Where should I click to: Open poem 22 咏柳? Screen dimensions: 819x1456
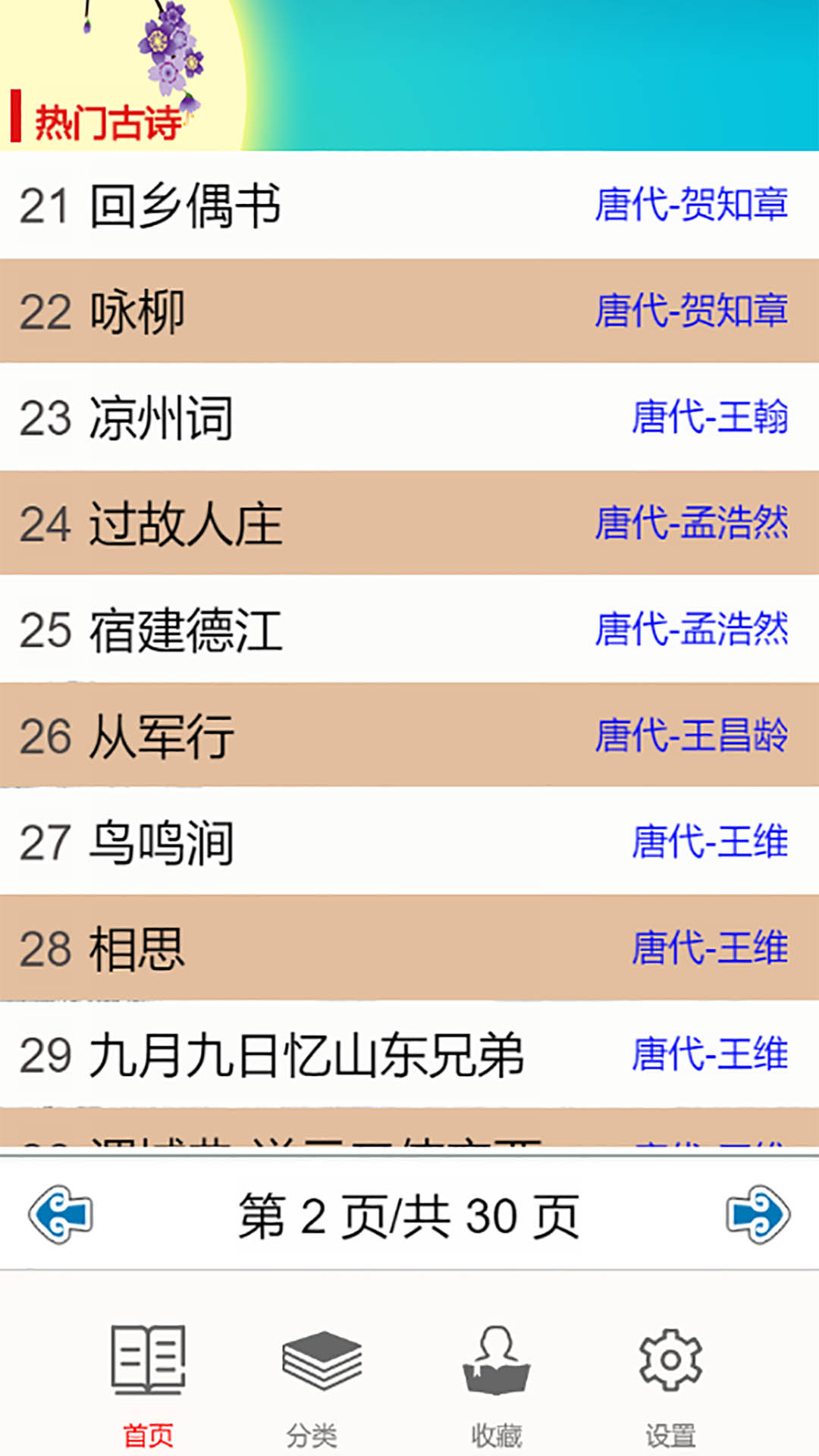click(409, 311)
